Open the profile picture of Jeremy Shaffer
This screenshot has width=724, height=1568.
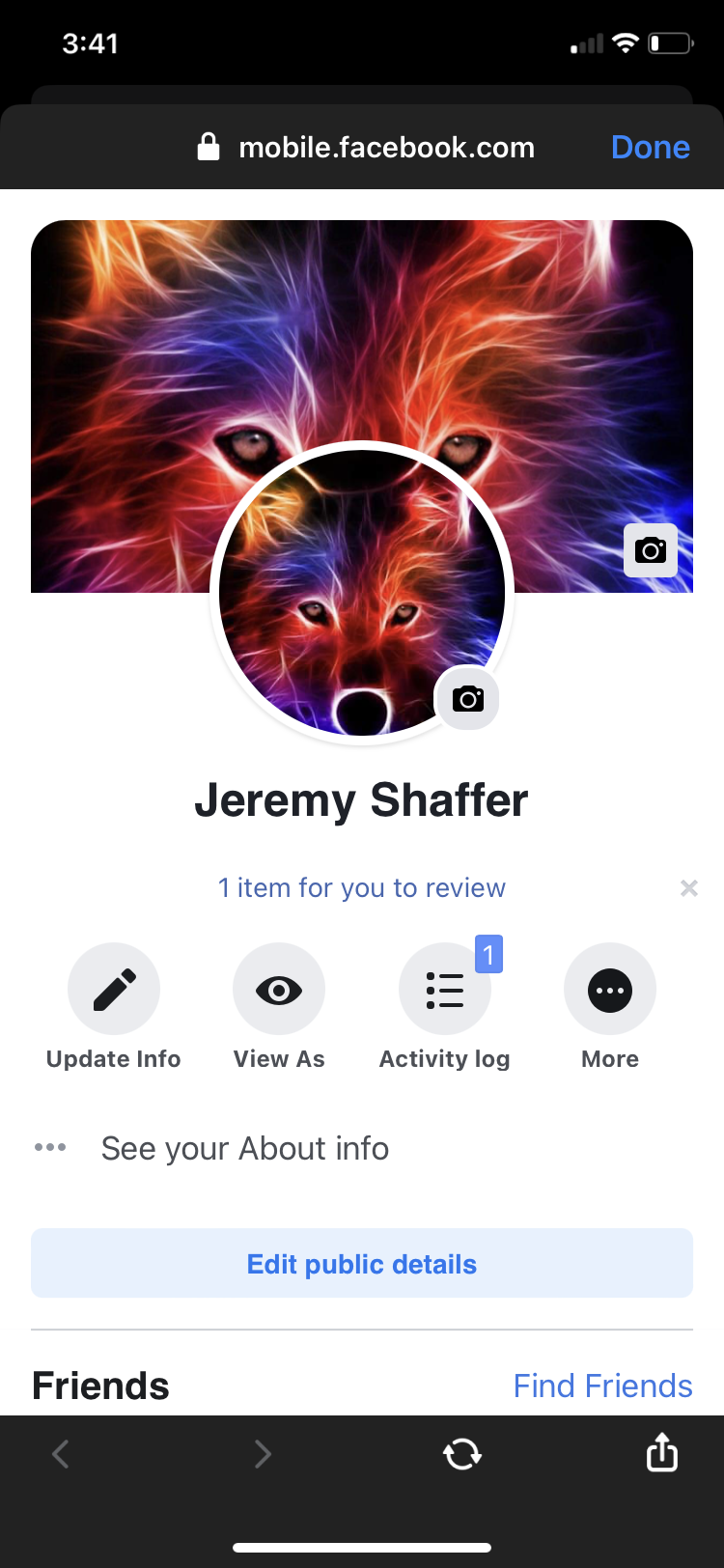[362, 592]
